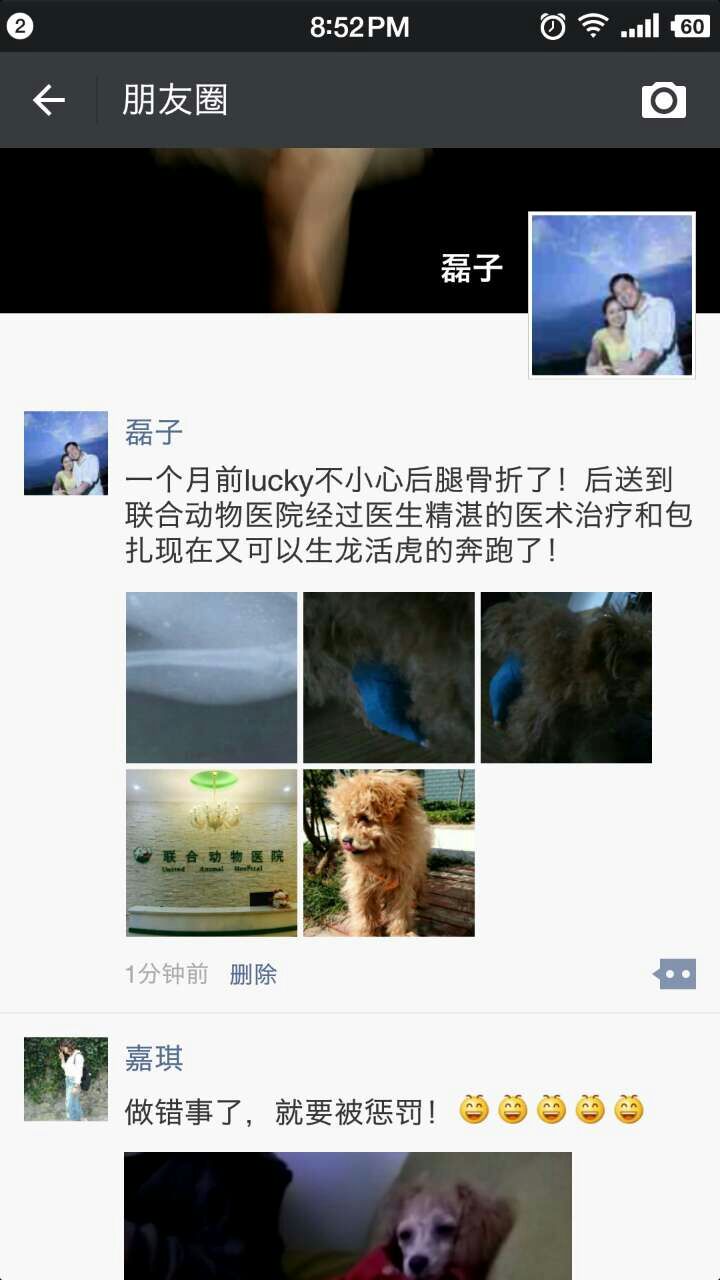
Task: Open the camera to post a moment
Action: tap(663, 100)
